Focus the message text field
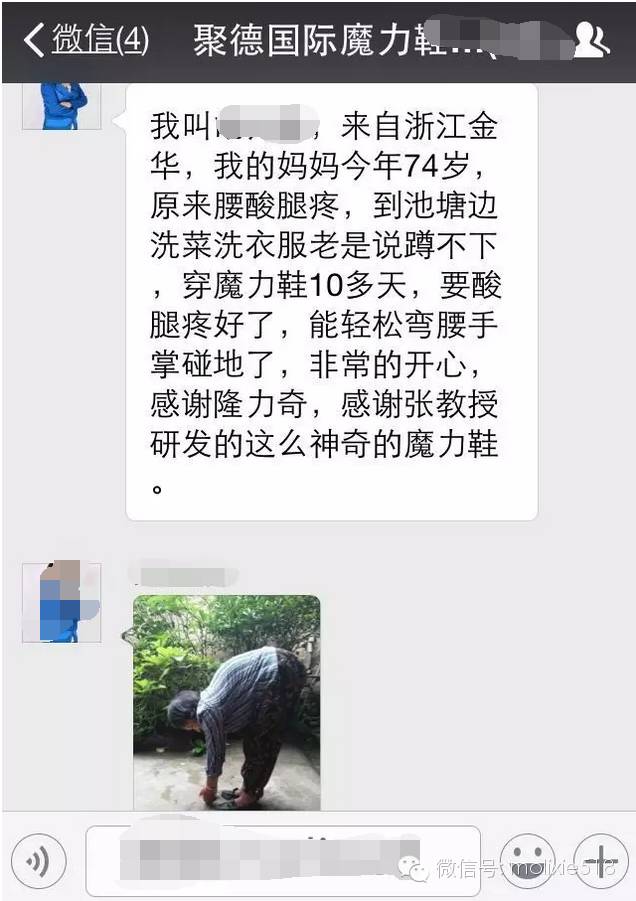Image resolution: width=636 pixels, height=901 pixels. [x=283, y=860]
